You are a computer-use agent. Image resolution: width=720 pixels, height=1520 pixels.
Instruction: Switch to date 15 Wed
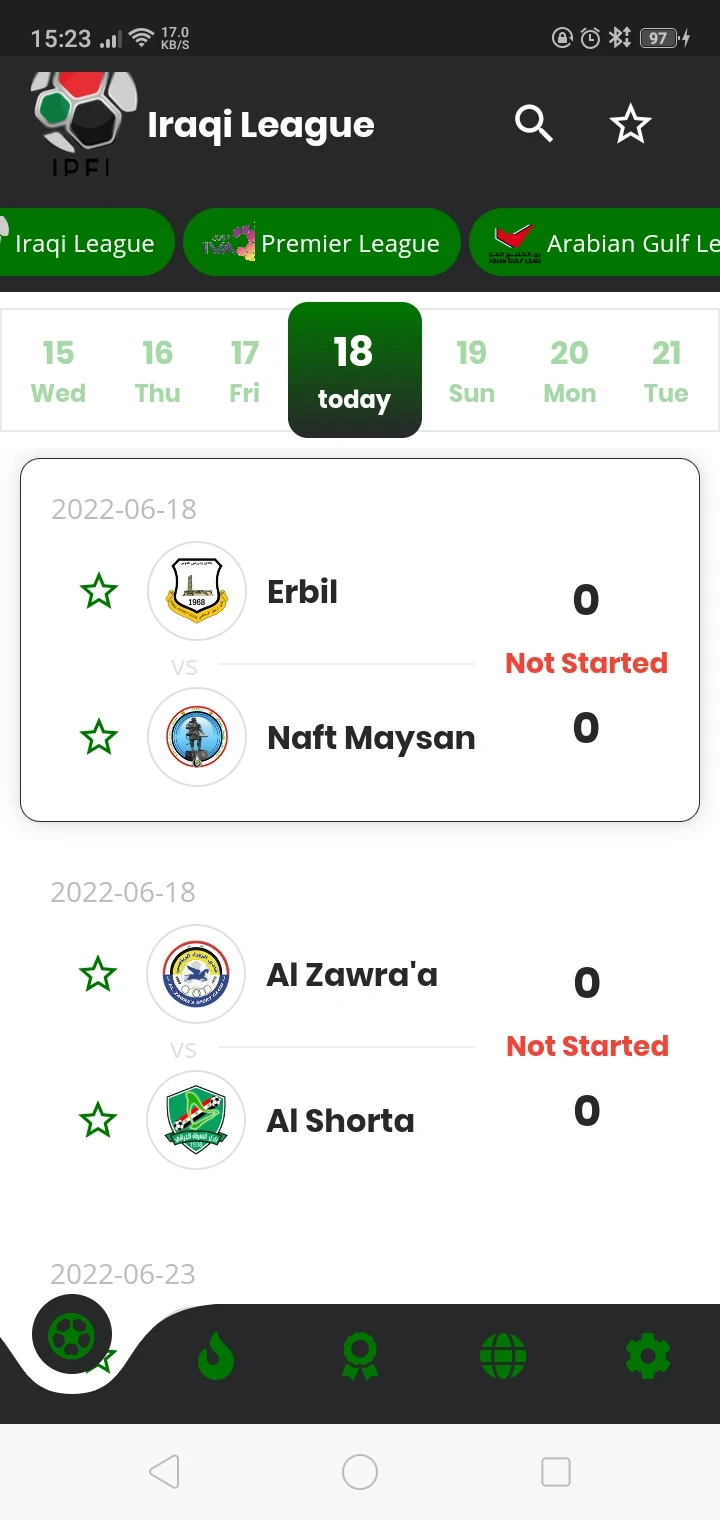coord(58,371)
